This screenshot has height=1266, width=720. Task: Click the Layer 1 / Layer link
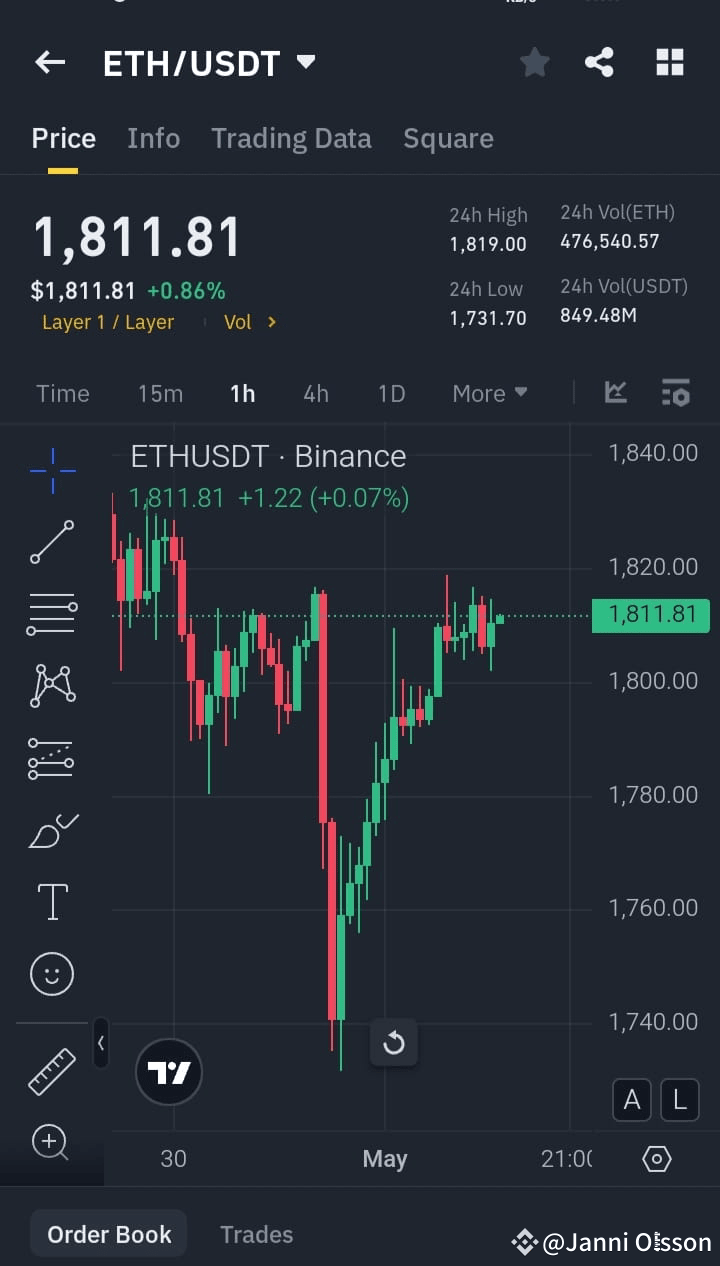point(108,322)
